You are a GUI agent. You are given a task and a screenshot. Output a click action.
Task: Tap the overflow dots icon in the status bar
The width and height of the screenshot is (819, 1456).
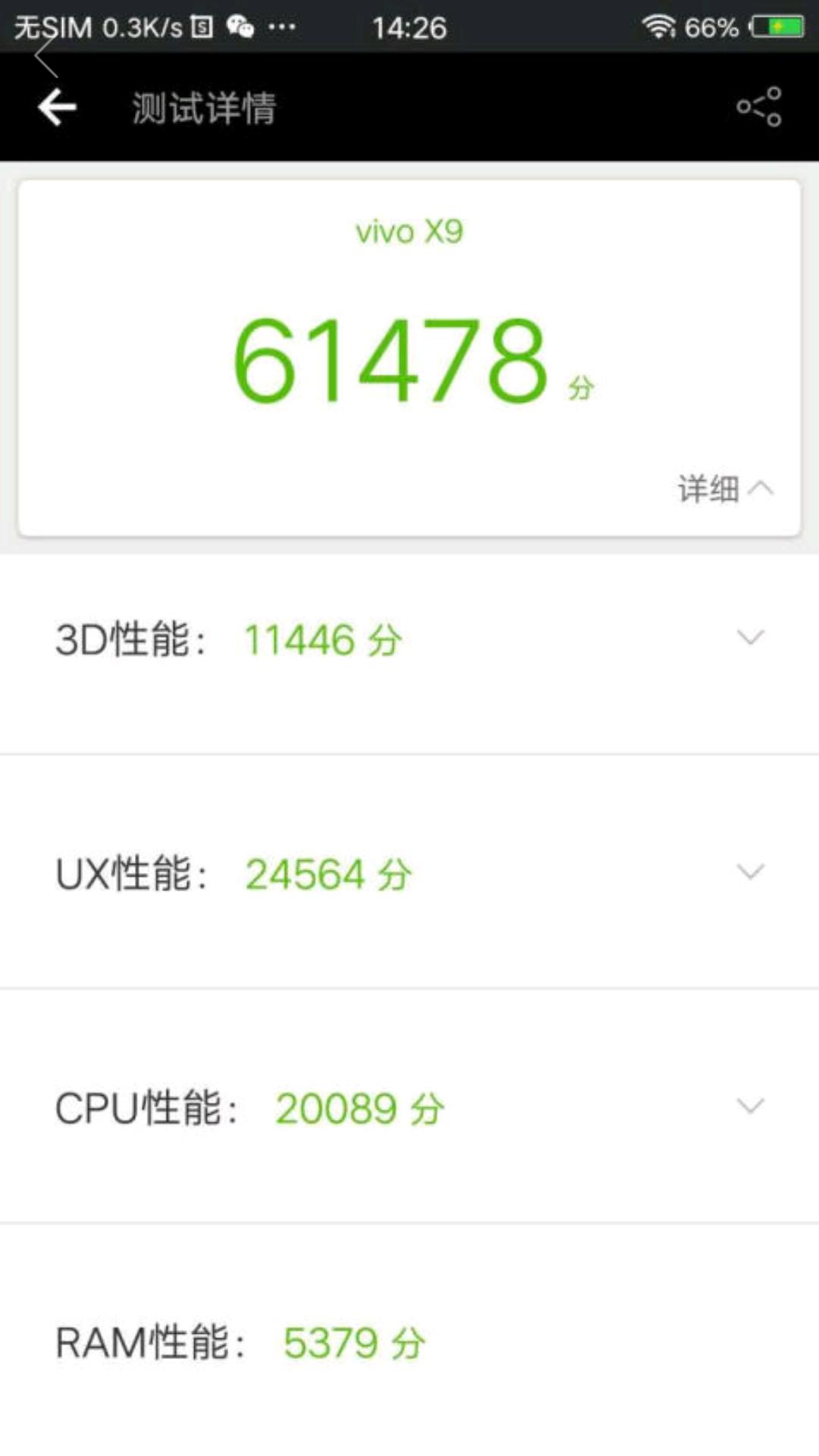tap(282, 27)
